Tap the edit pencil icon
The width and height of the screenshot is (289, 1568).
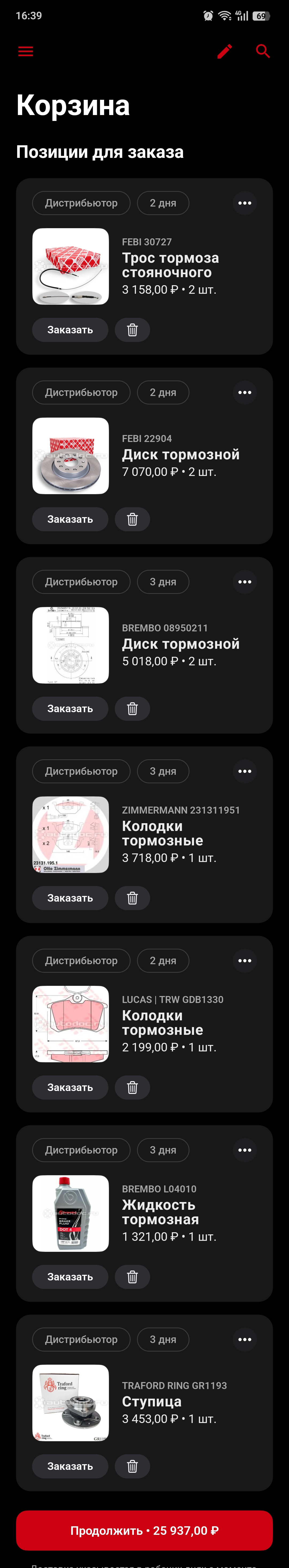225,51
